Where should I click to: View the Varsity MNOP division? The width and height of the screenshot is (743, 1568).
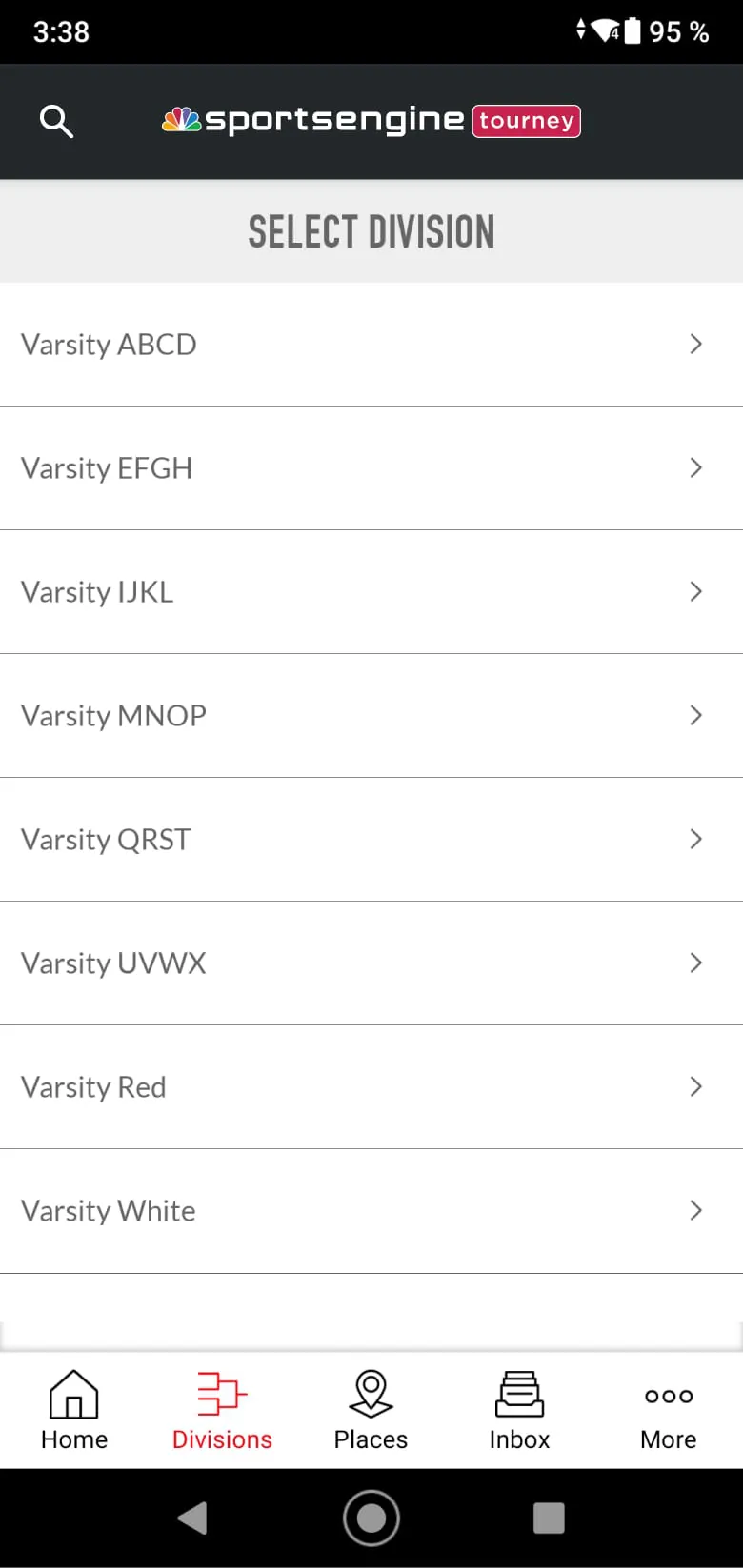pyautogui.click(x=371, y=716)
